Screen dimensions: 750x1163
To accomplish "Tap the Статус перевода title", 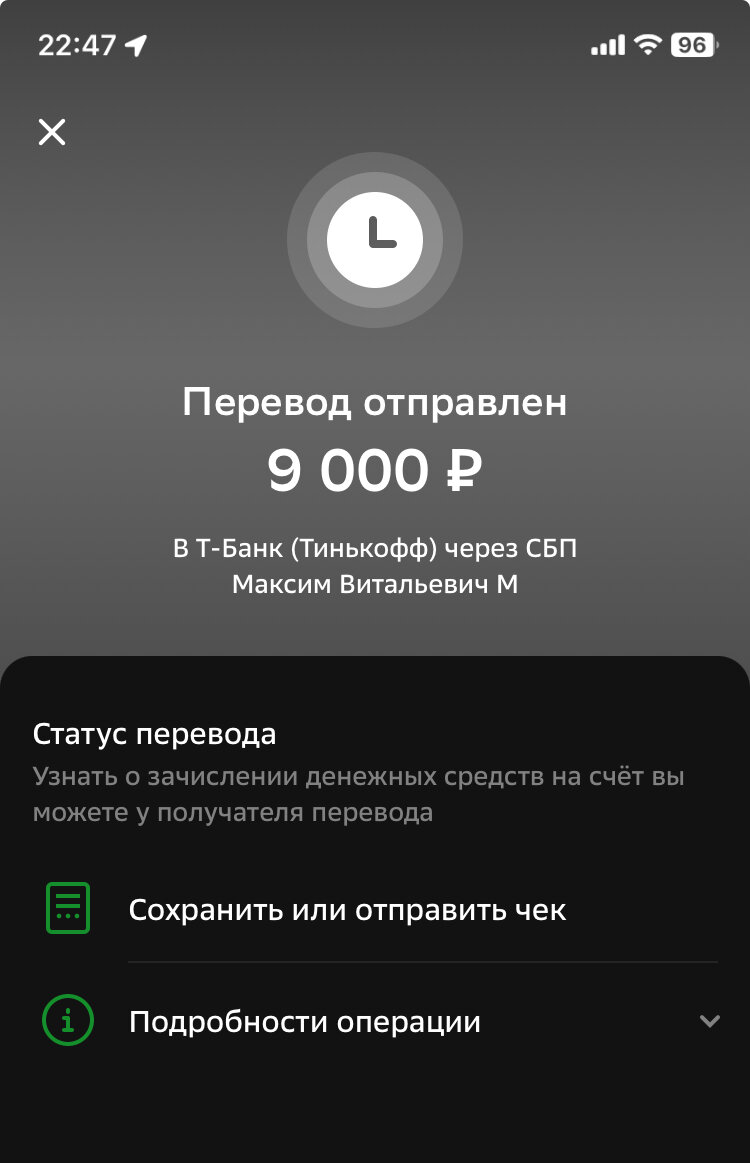I will (x=156, y=734).
